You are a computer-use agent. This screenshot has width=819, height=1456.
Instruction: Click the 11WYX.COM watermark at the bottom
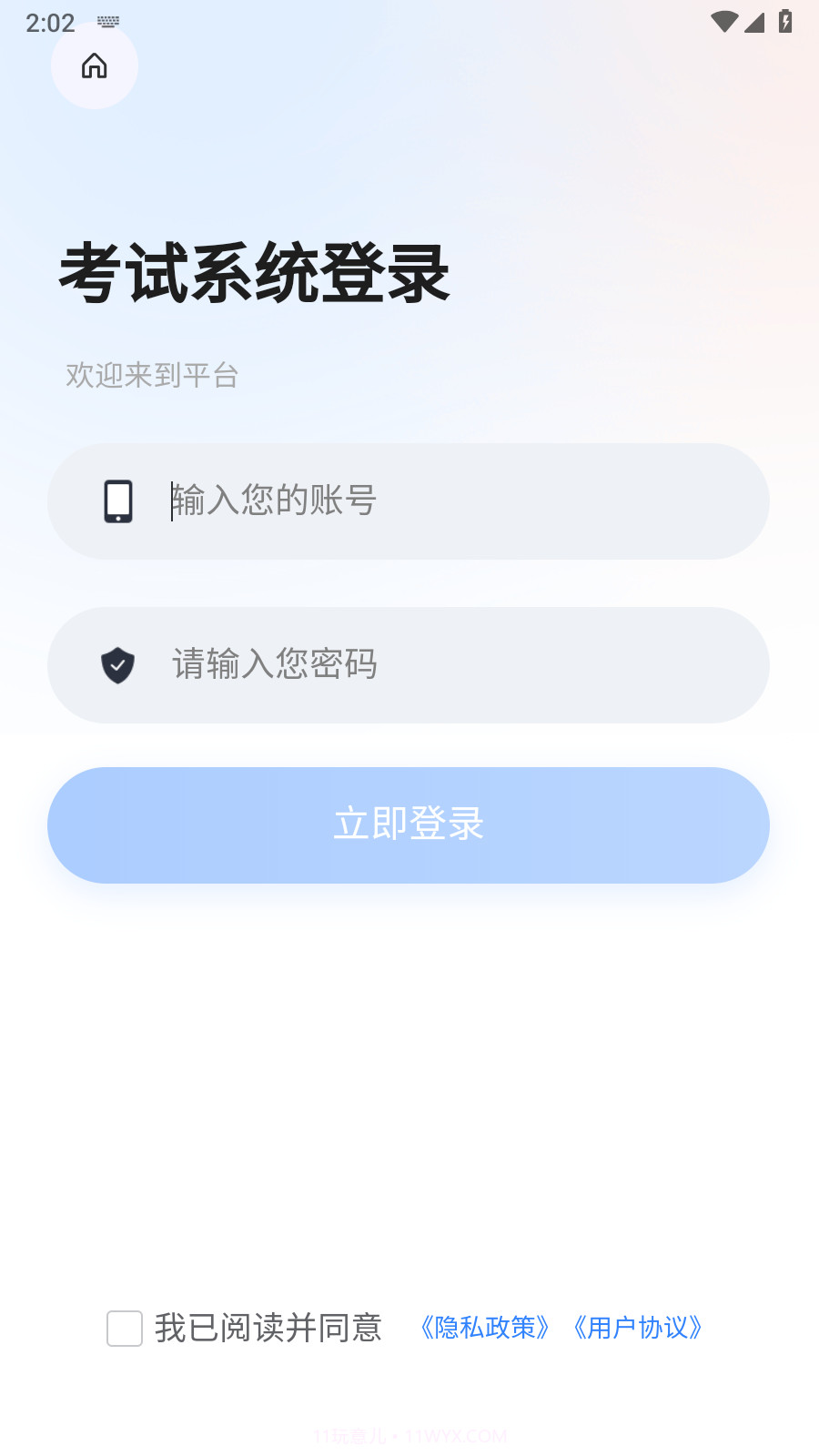[x=409, y=1435]
